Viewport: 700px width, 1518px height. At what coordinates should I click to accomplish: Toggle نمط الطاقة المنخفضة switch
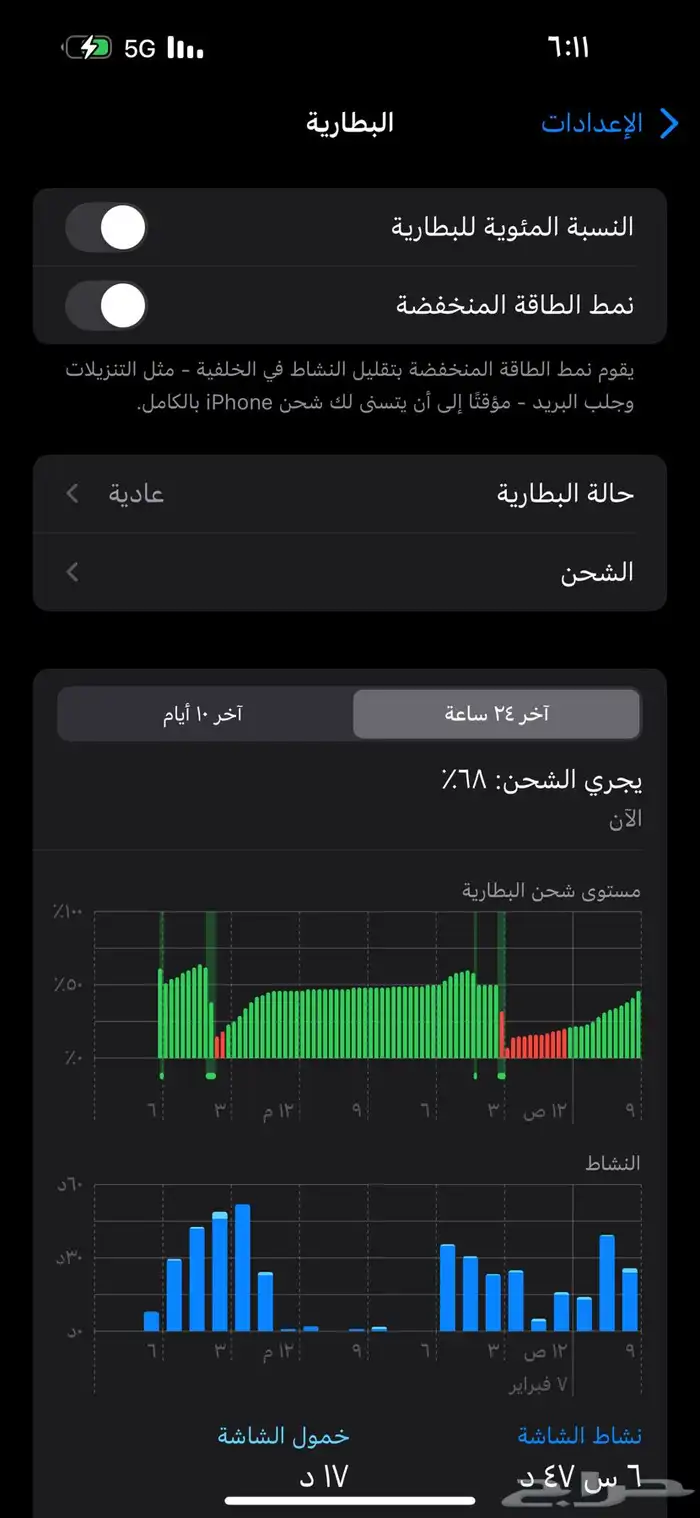106,305
